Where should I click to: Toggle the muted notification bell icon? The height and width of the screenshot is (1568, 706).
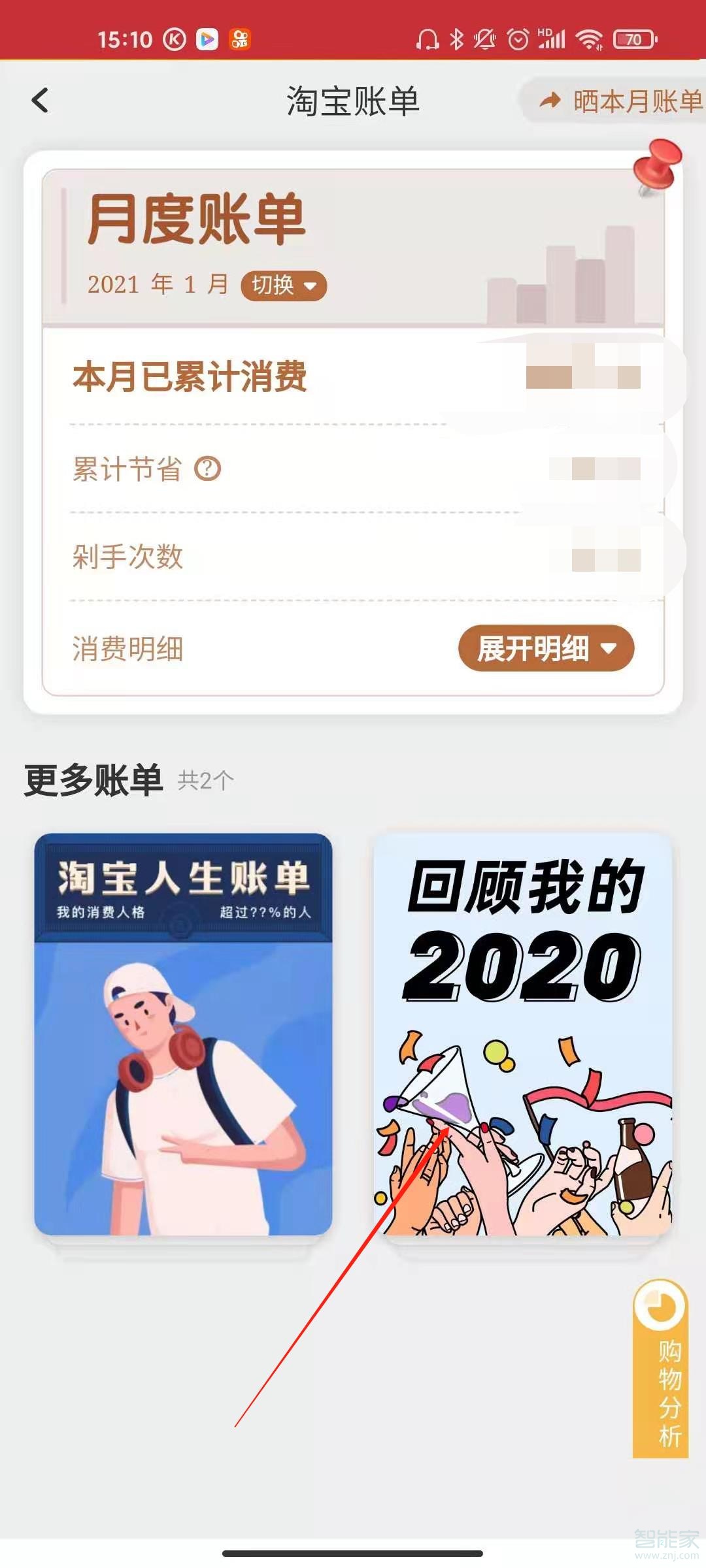tap(484, 41)
